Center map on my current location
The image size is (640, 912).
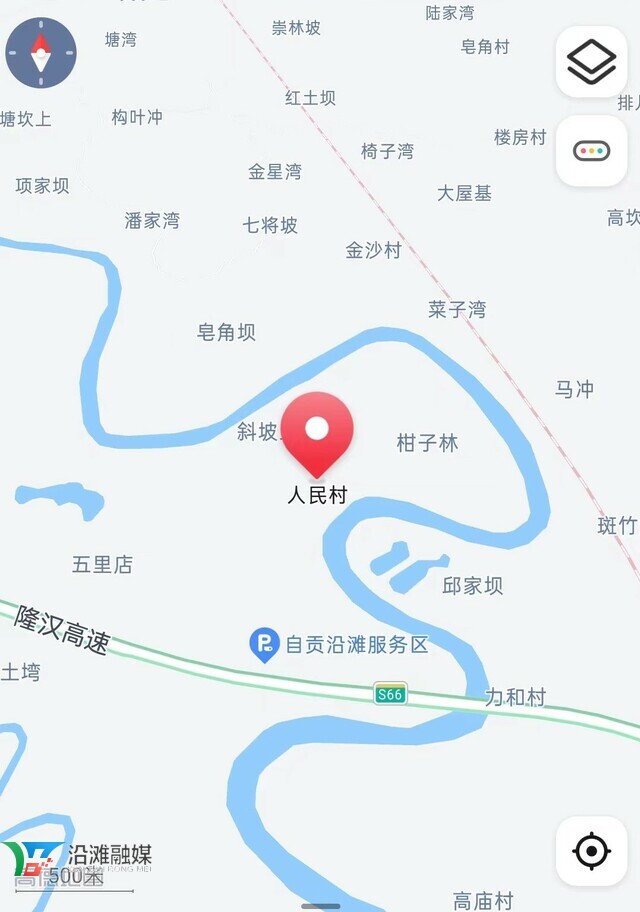coord(591,852)
